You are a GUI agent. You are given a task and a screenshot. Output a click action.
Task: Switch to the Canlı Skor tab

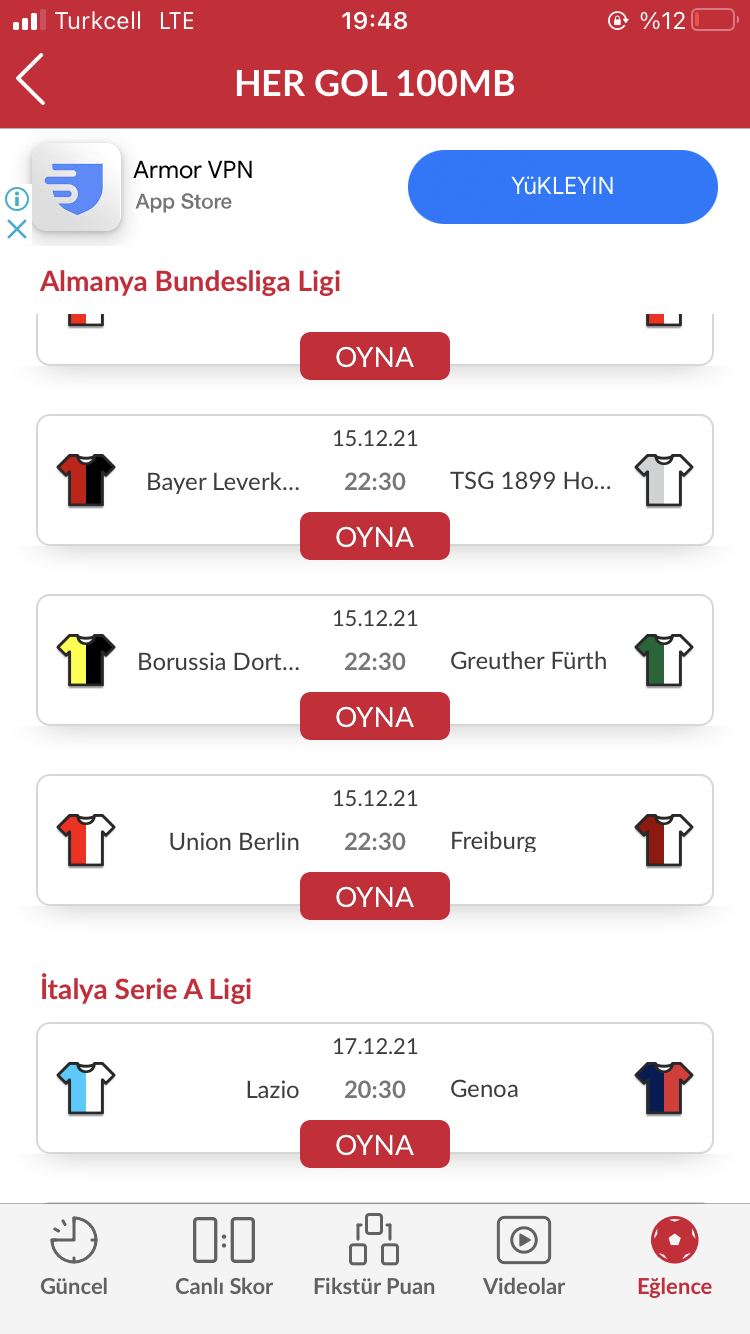[224, 1257]
